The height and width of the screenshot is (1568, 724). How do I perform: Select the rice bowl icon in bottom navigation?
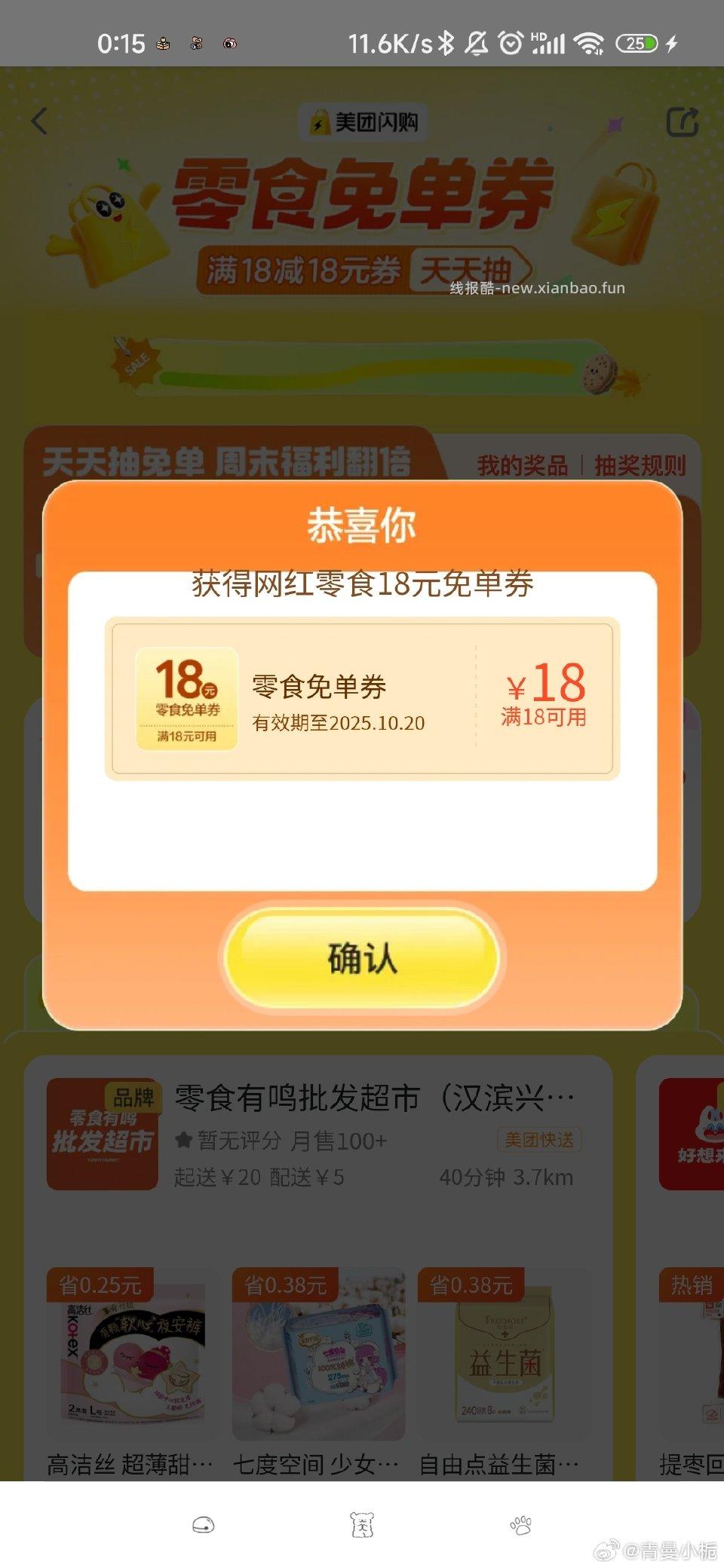click(x=202, y=1524)
